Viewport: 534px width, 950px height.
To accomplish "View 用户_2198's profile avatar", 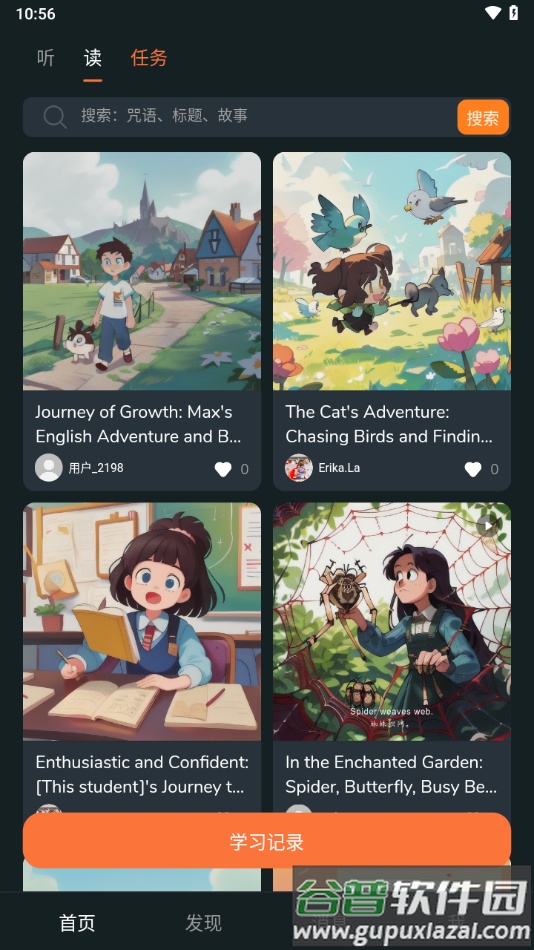I will pyautogui.click(x=48, y=468).
